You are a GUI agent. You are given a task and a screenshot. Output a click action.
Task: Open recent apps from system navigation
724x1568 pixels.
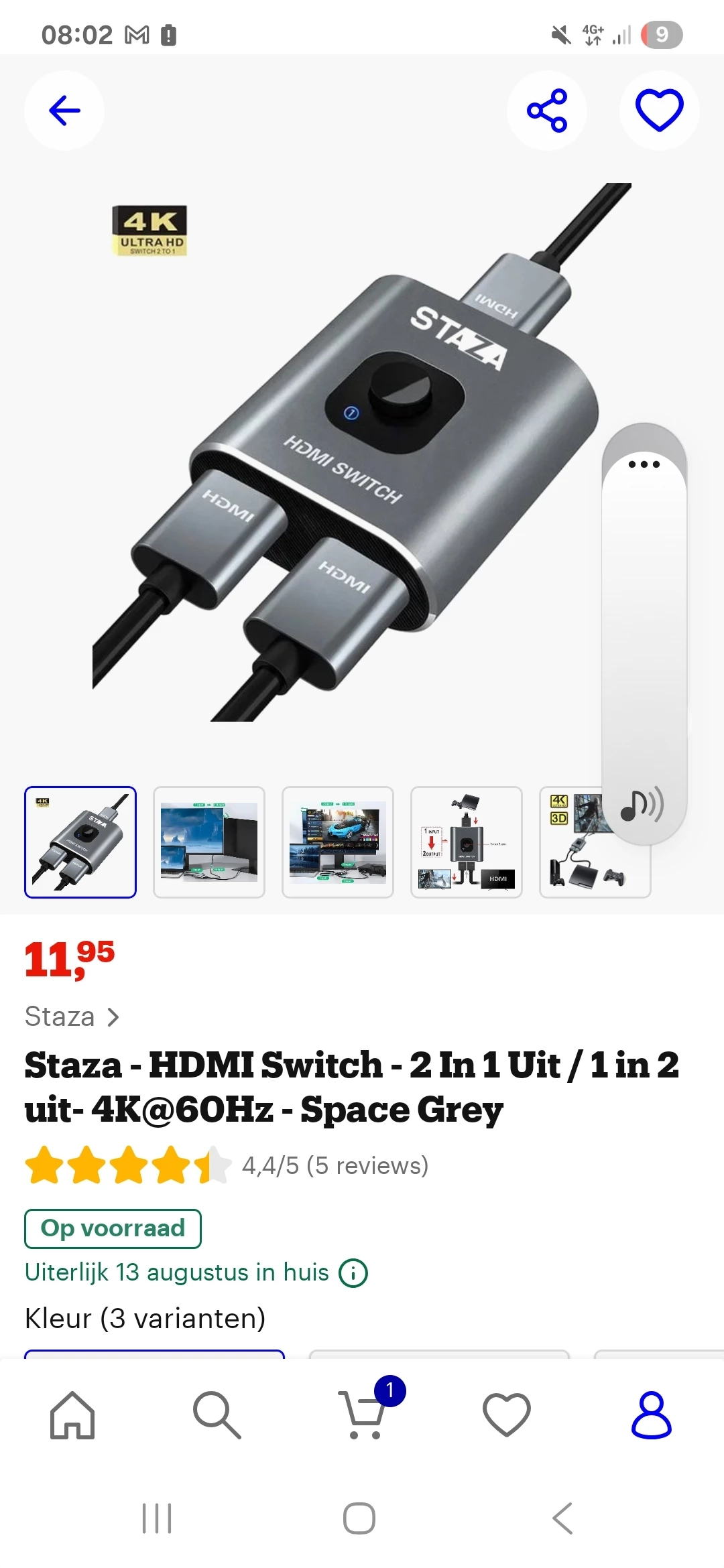click(x=157, y=1518)
